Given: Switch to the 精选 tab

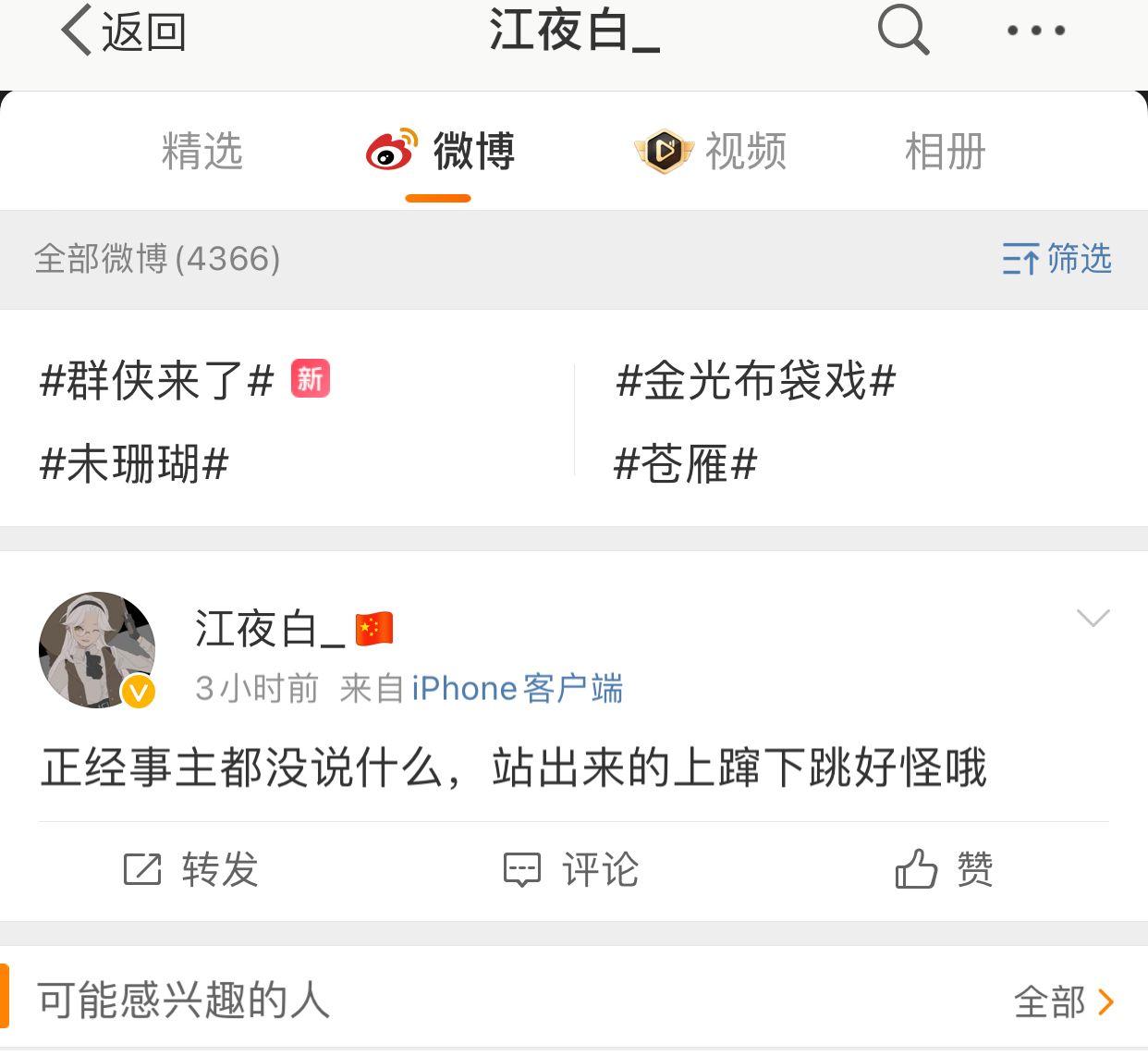Looking at the screenshot, I should [202, 152].
